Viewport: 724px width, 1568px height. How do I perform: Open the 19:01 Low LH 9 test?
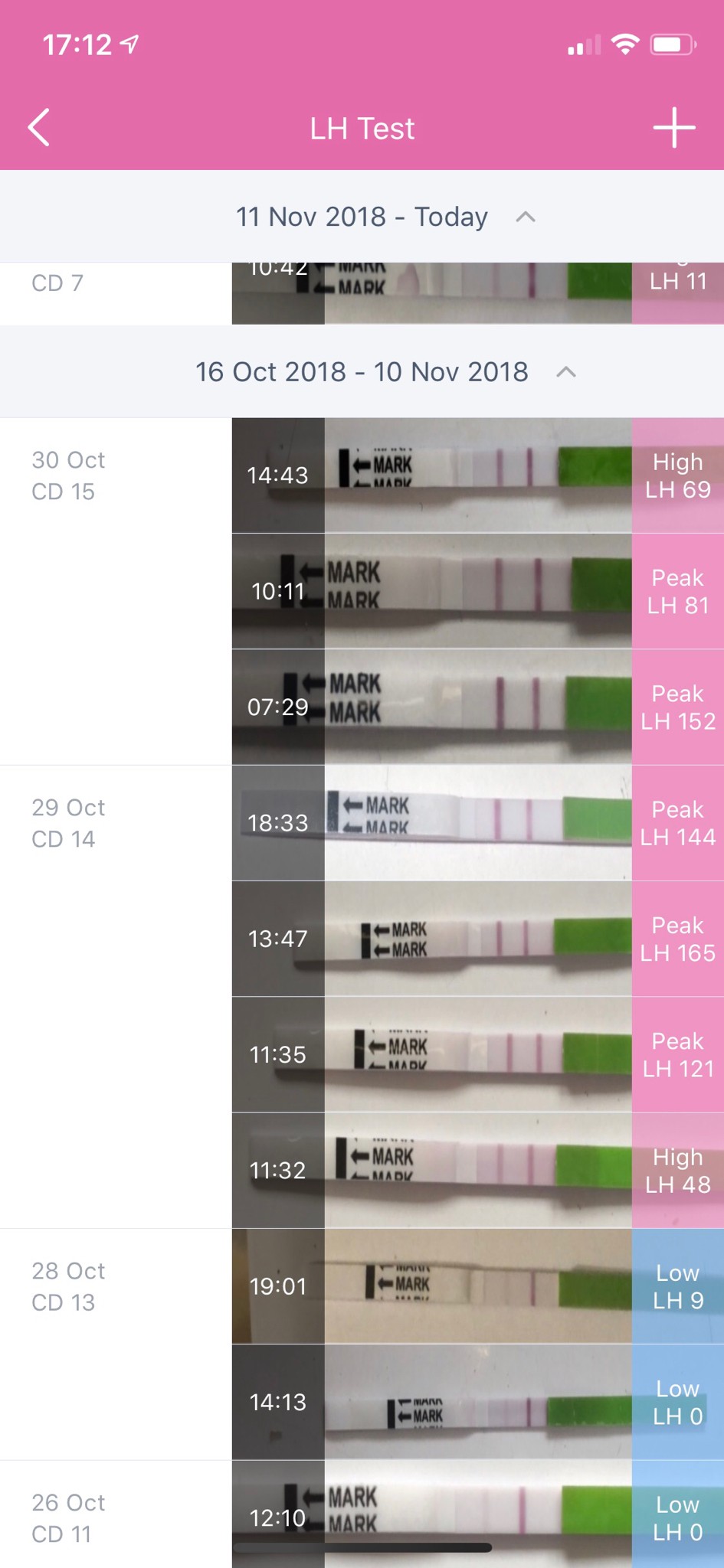[x=478, y=1286]
